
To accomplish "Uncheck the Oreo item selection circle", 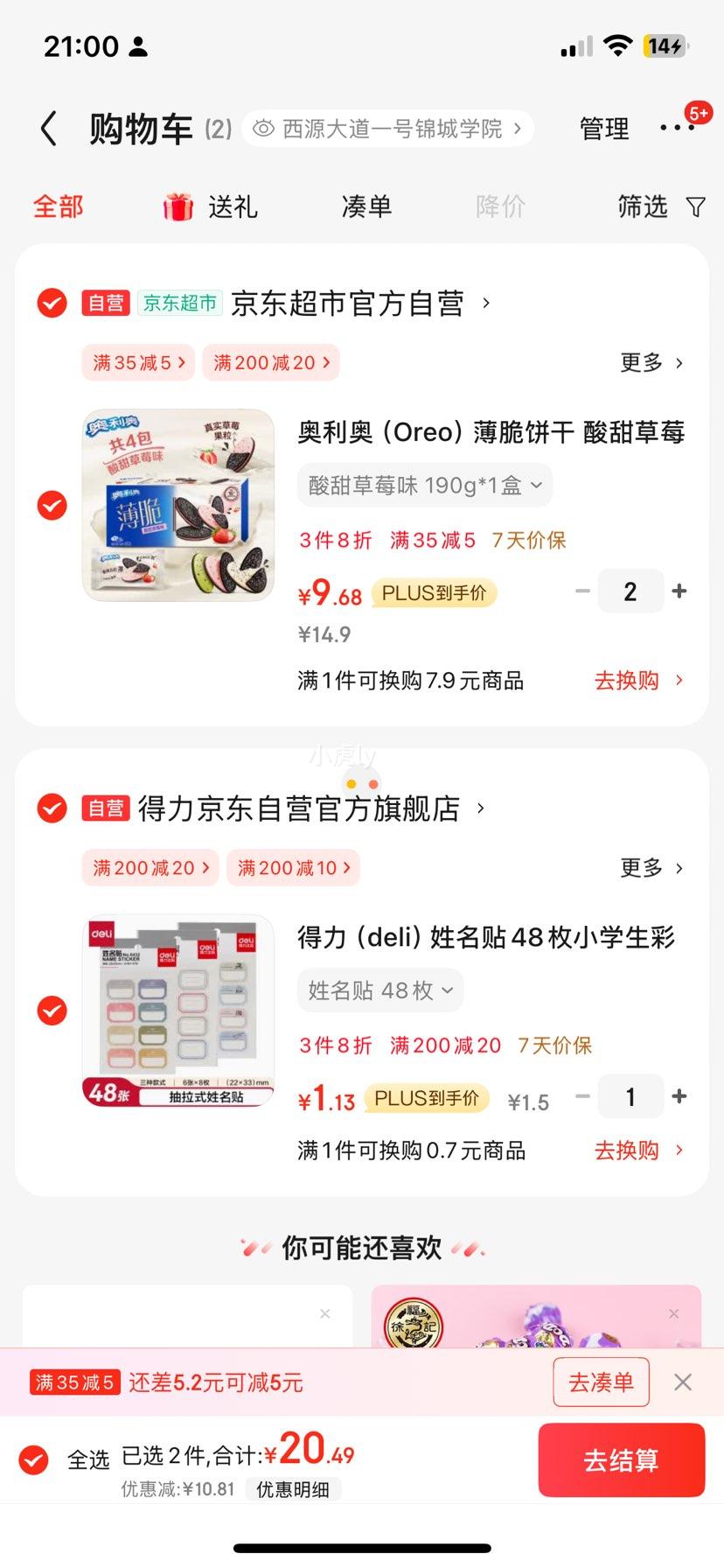I will click(x=51, y=506).
